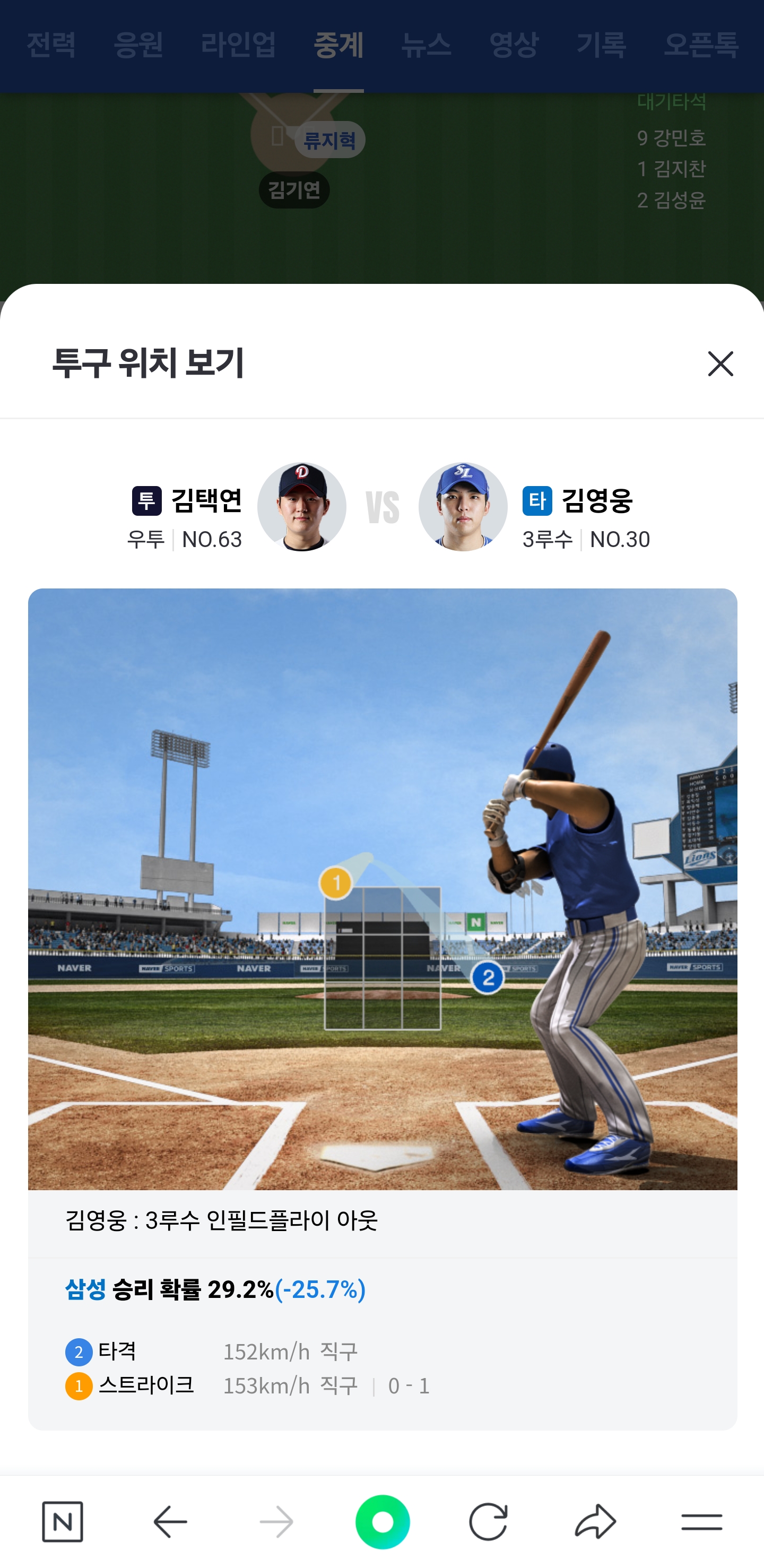
Task: Switch to the 전력 tab
Action: point(51,45)
